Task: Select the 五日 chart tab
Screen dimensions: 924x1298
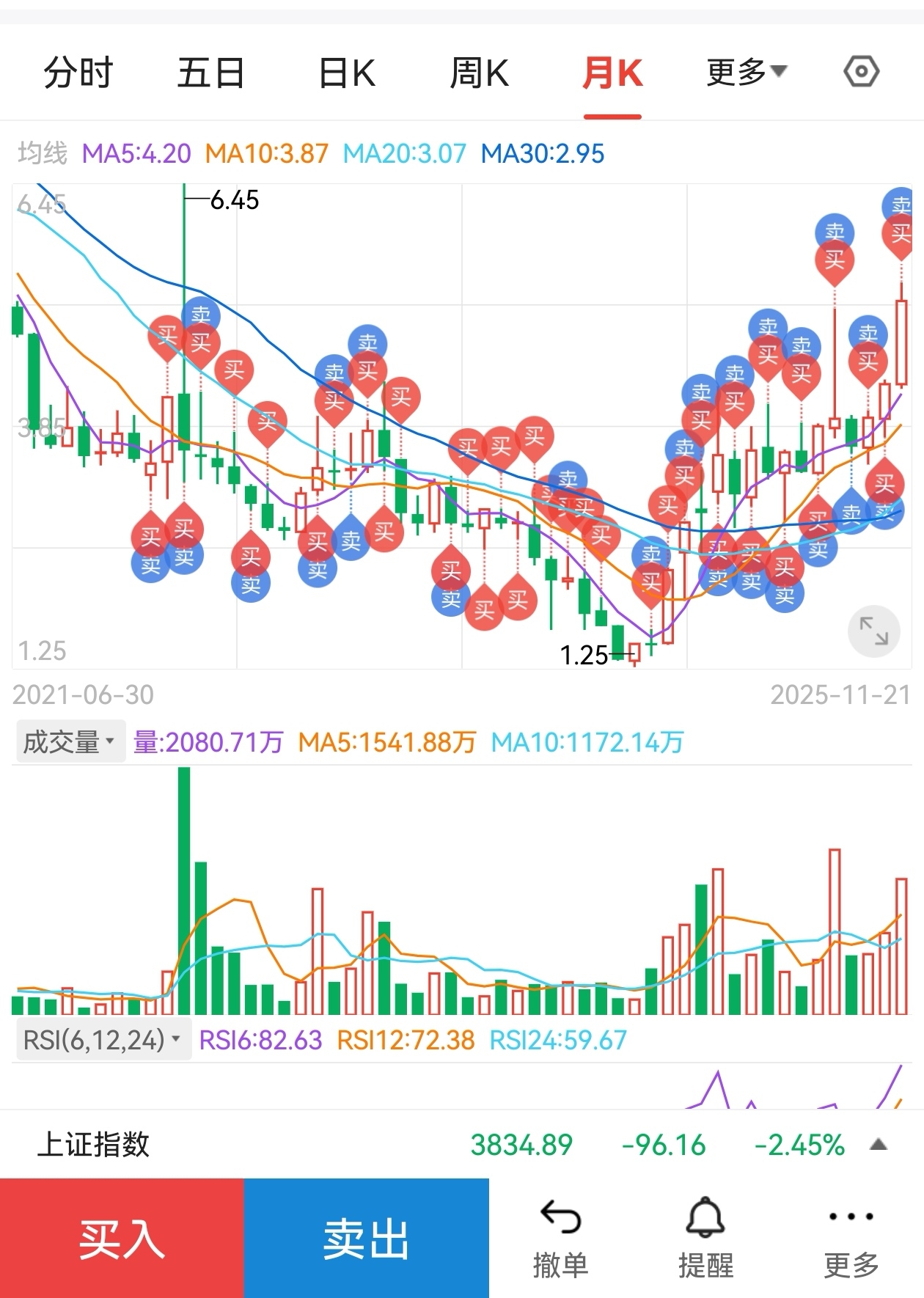Action: click(210, 73)
